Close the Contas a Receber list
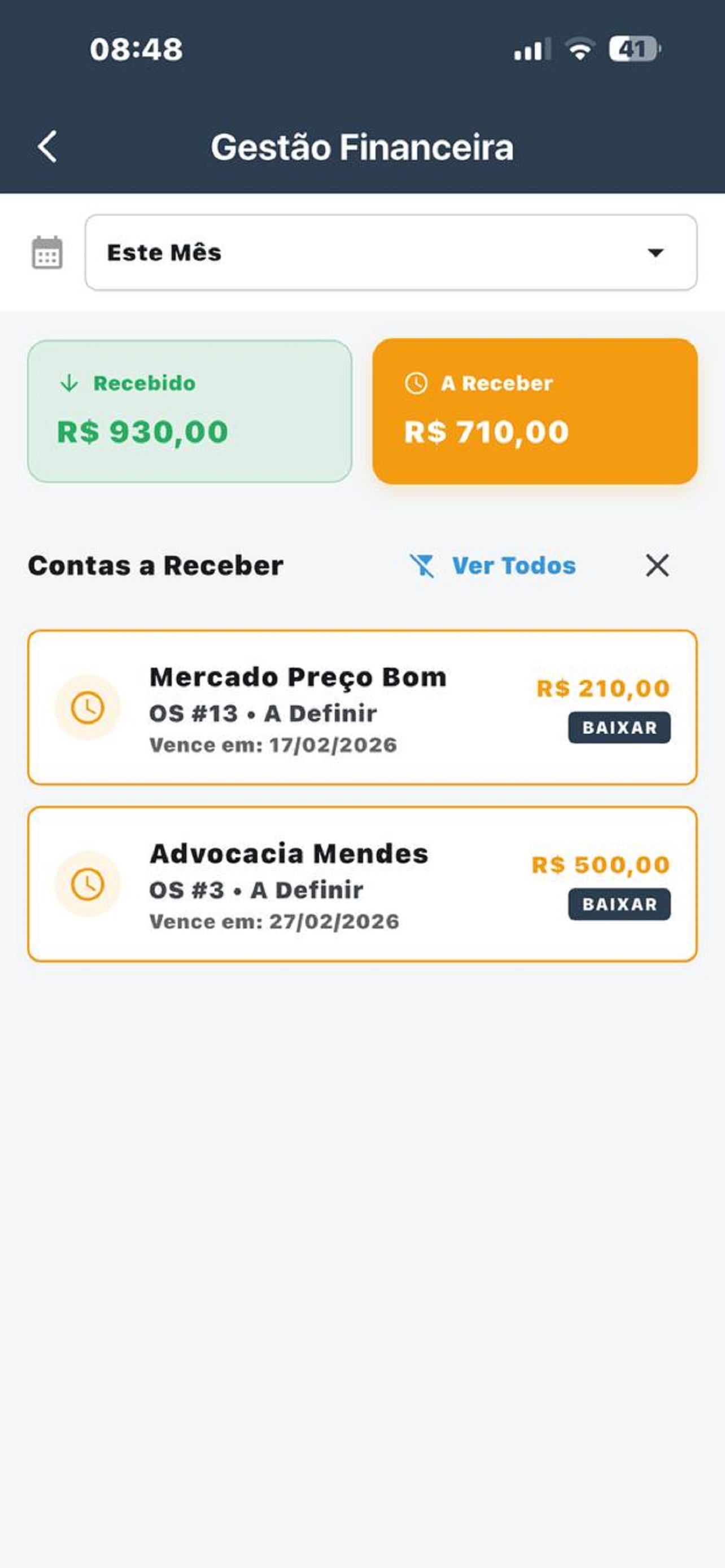 pos(657,566)
